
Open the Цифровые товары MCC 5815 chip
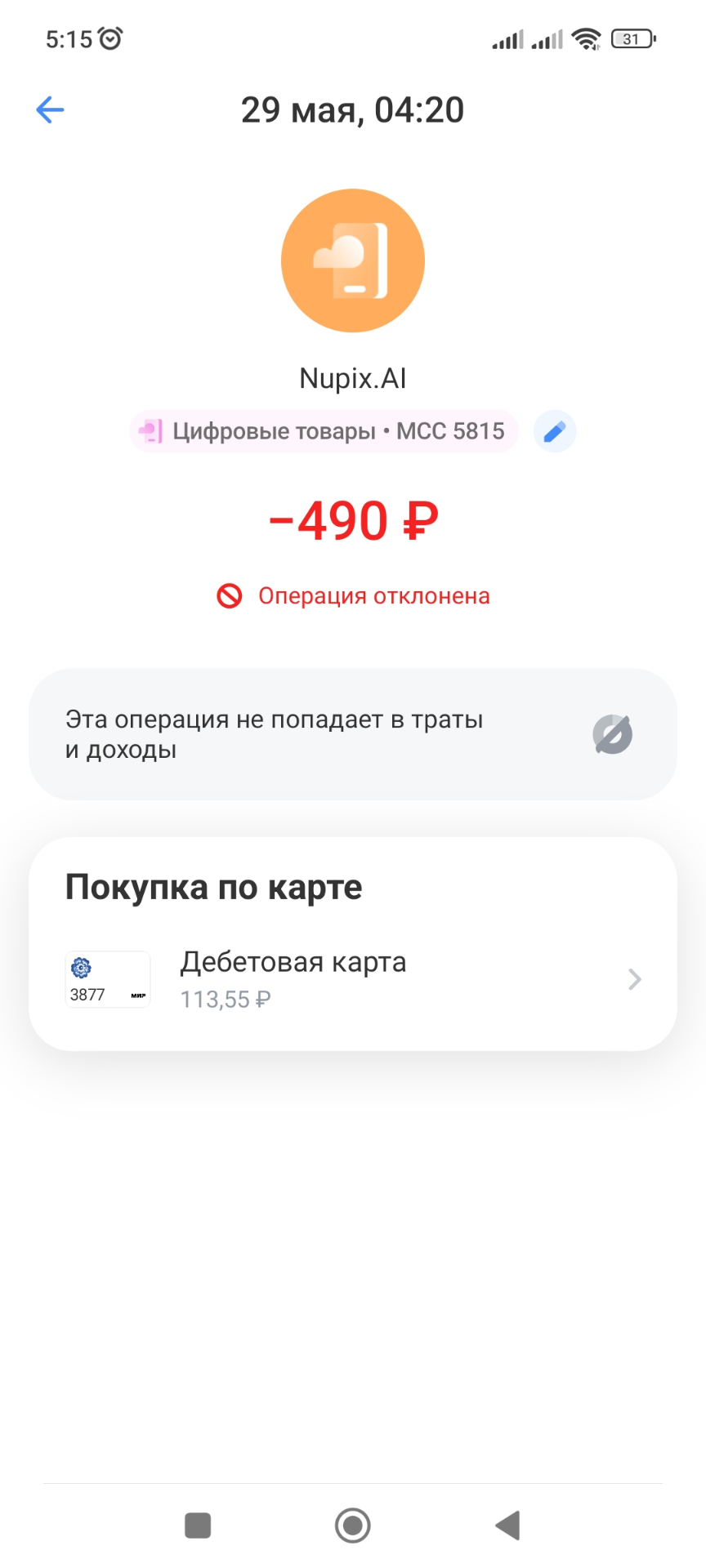(324, 431)
